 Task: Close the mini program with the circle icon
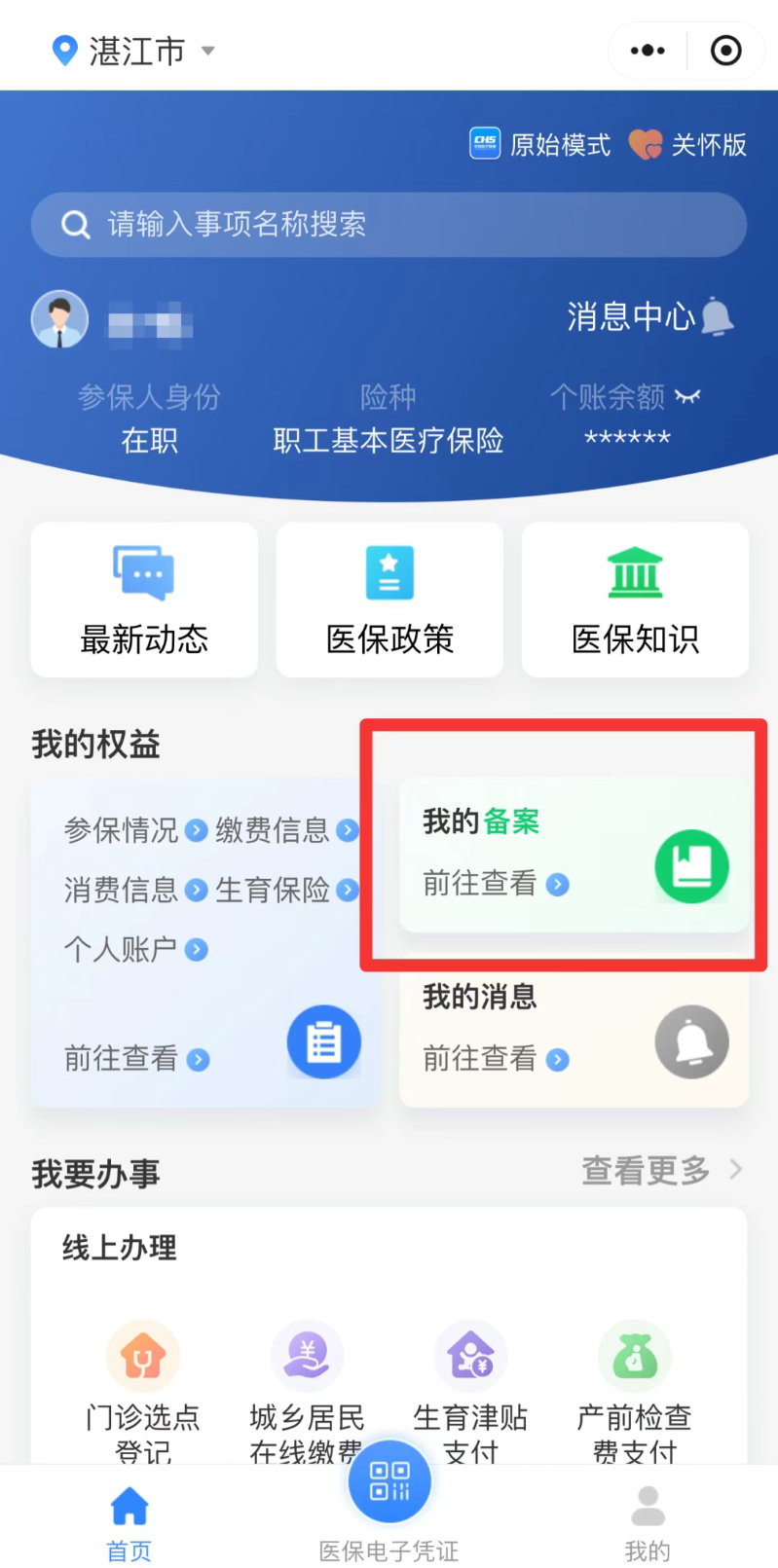(x=725, y=51)
